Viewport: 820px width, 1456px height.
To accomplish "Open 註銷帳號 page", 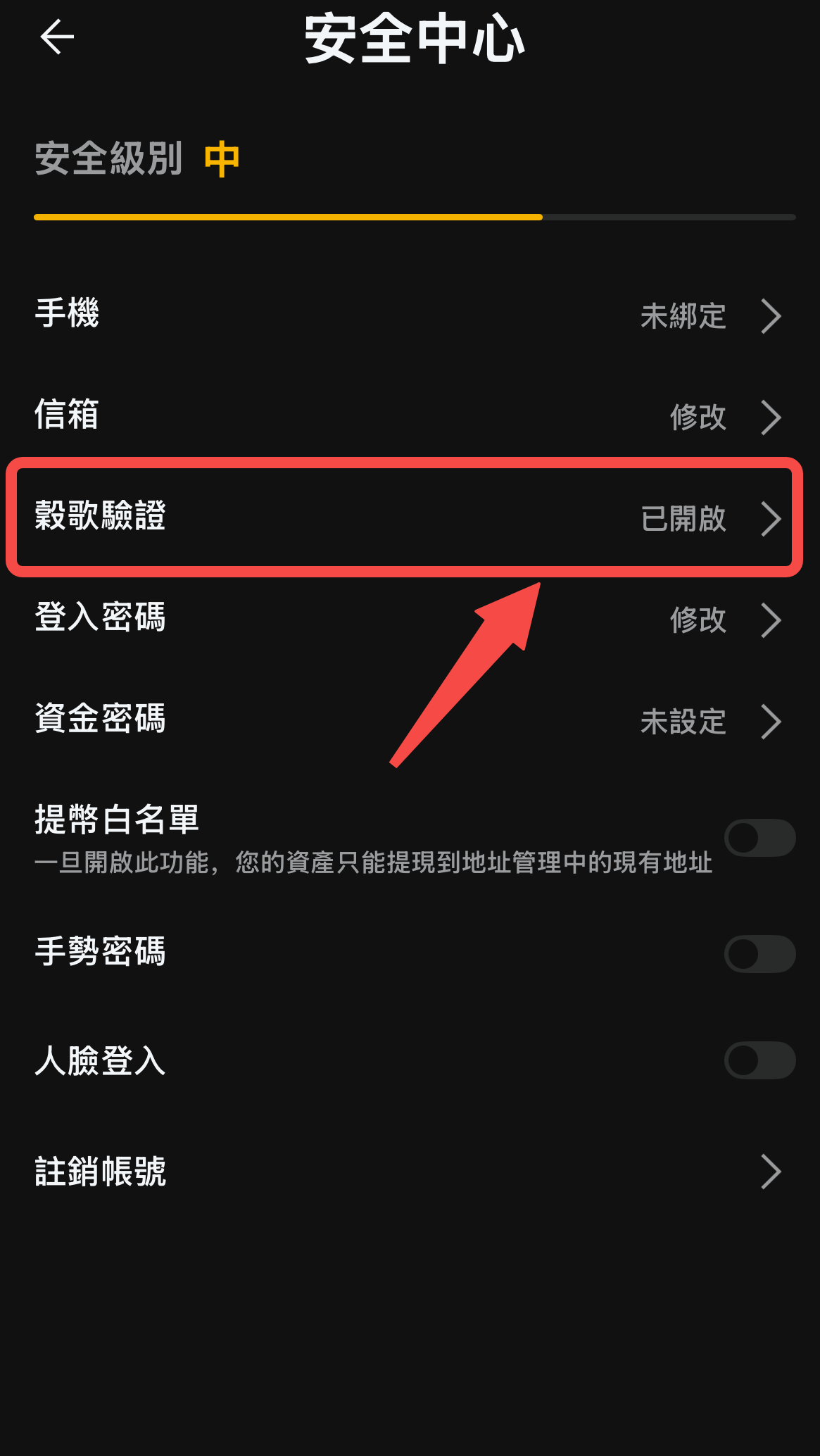I will tap(410, 1172).
